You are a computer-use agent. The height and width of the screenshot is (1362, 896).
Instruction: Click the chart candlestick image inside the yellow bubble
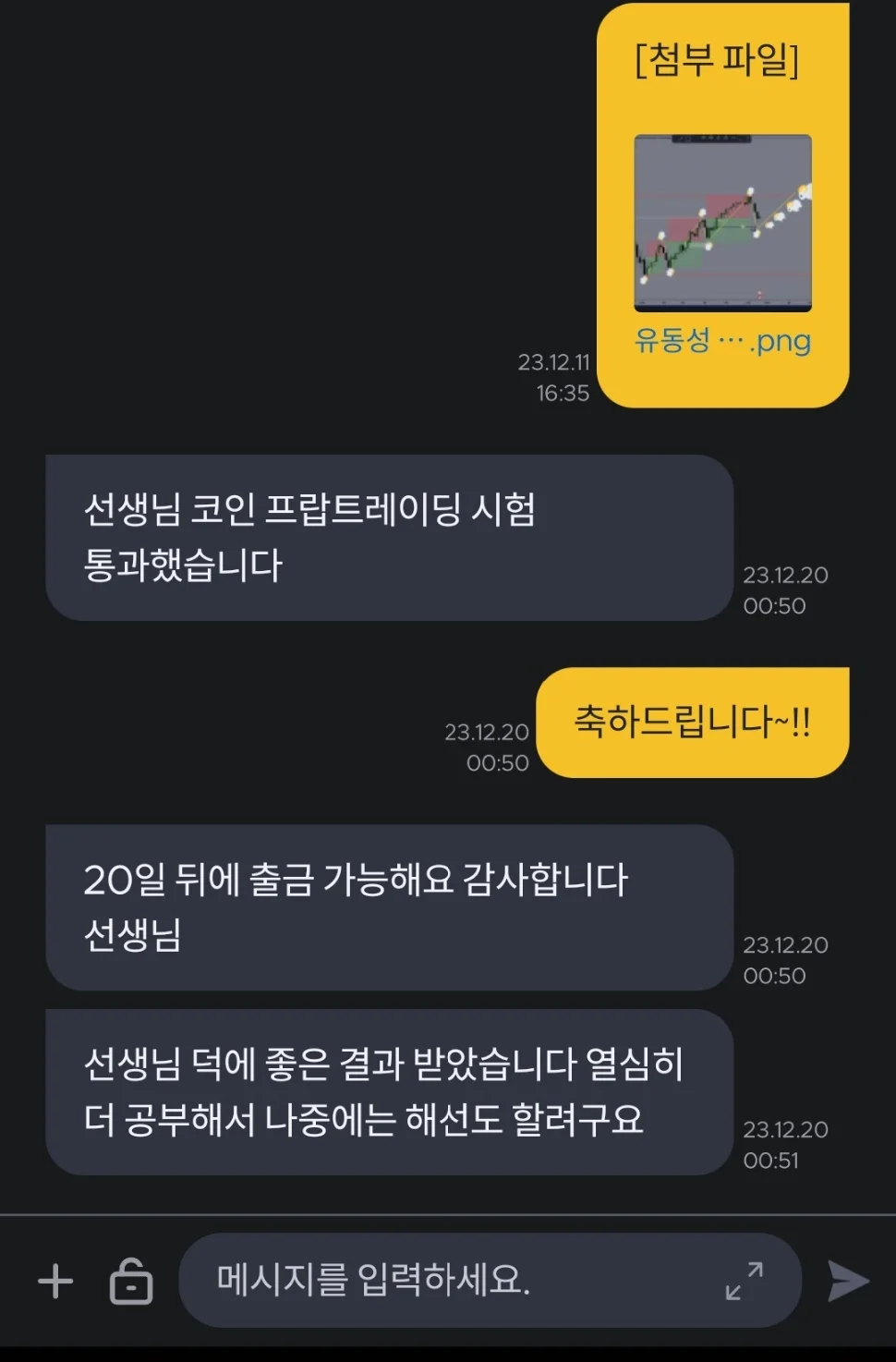coord(722,224)
